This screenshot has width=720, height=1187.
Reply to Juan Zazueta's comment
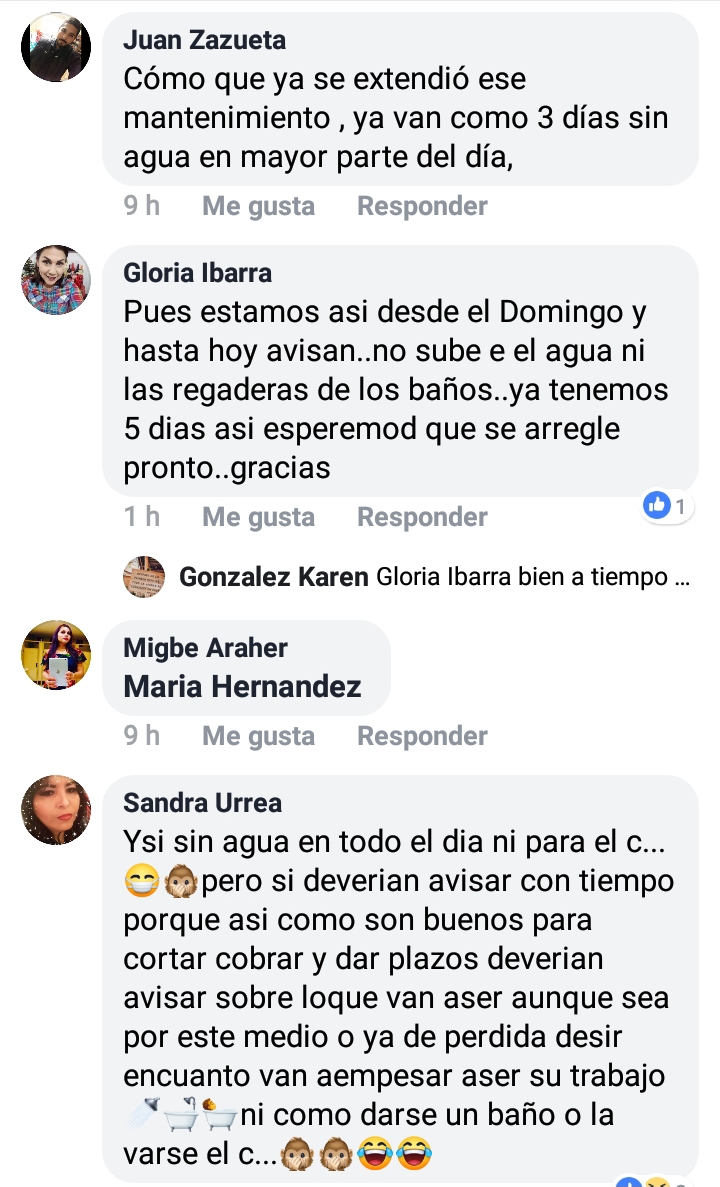coord(422,206)
